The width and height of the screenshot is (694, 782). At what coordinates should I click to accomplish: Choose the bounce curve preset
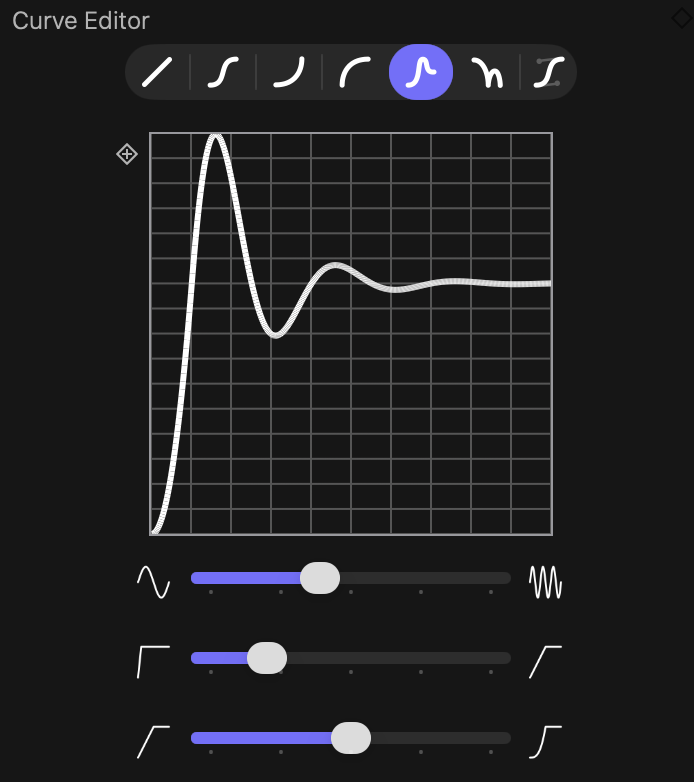[x=487, y=73]
